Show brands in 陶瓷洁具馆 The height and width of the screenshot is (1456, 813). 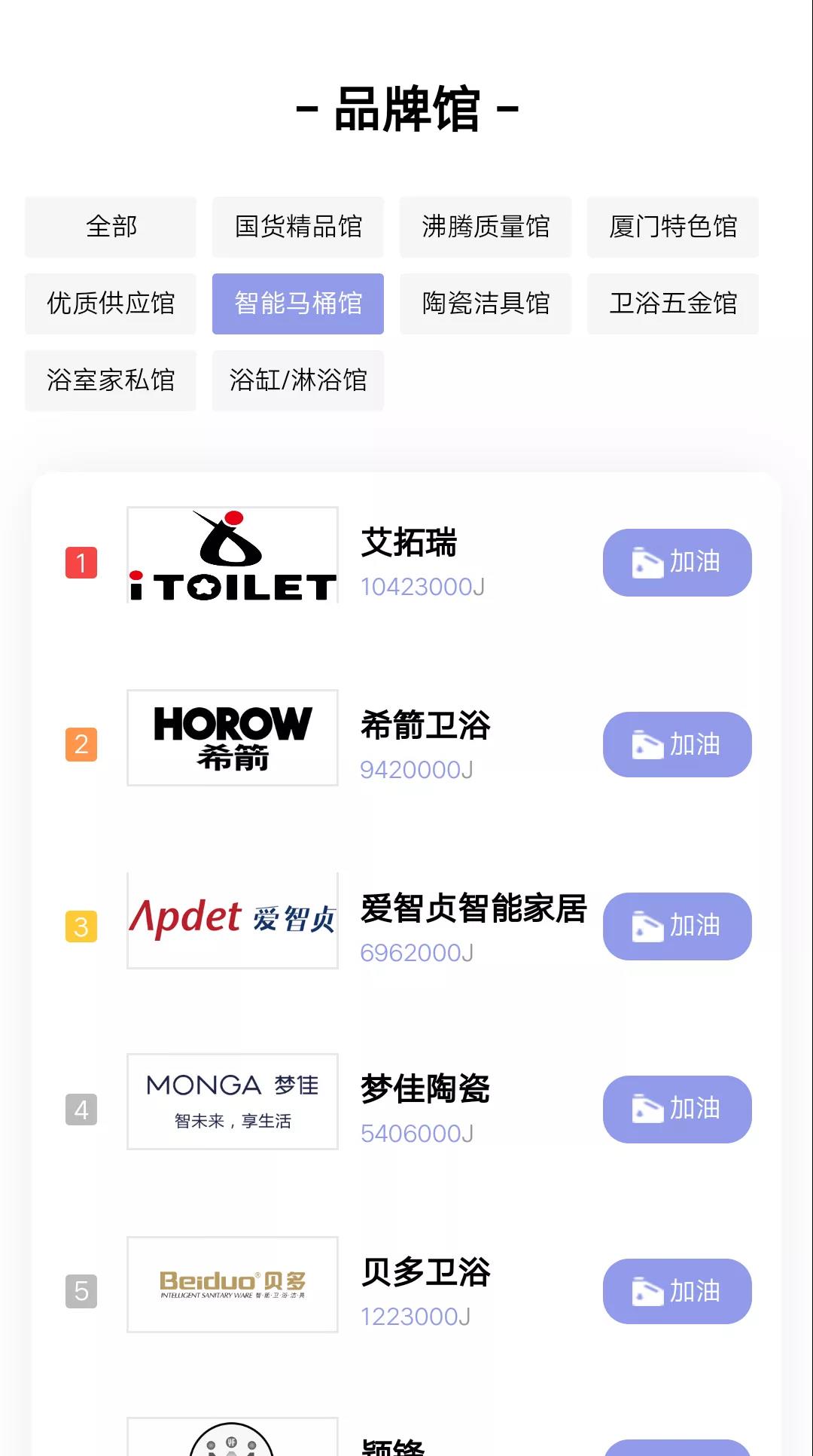486,304
